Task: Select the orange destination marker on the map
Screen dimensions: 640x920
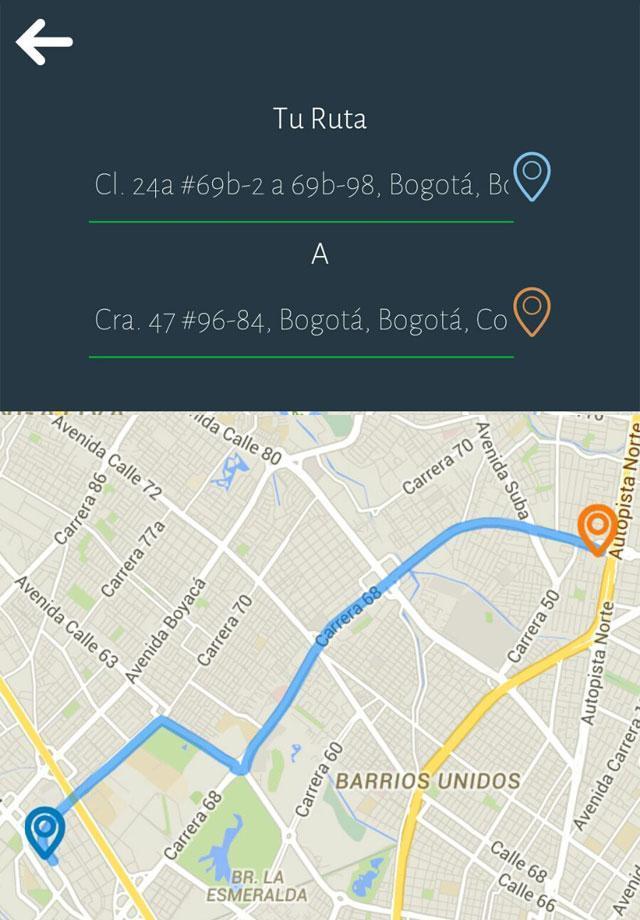Action: (x=597, y=528)
